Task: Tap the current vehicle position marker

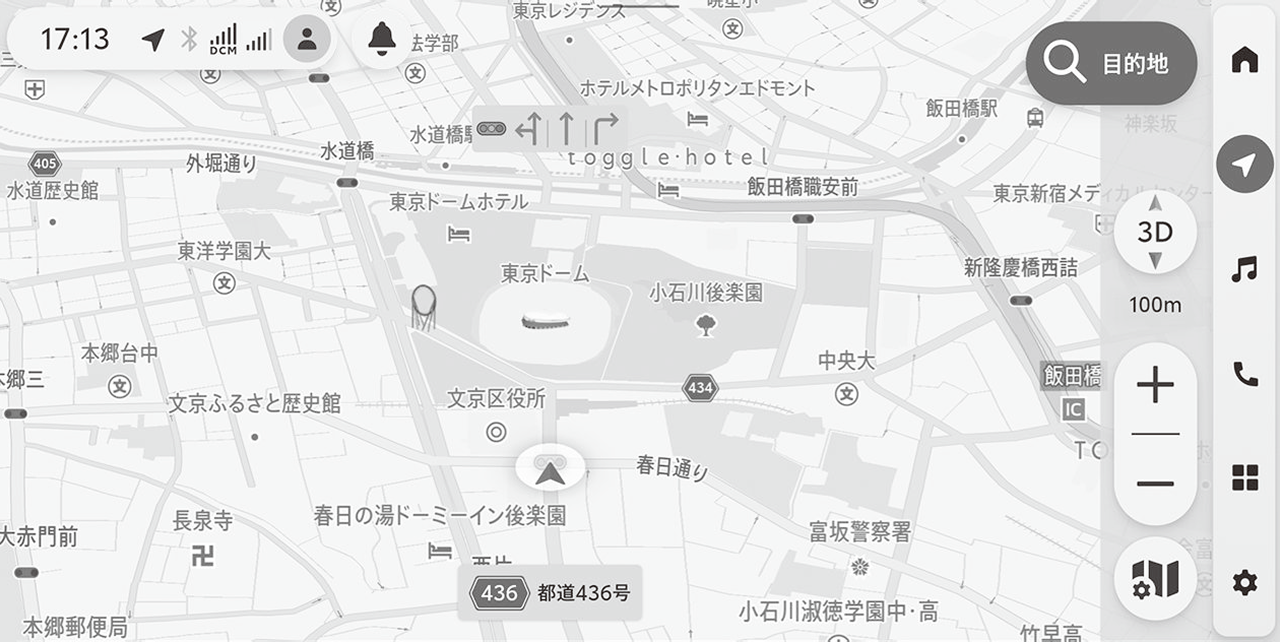Action: 549,472
